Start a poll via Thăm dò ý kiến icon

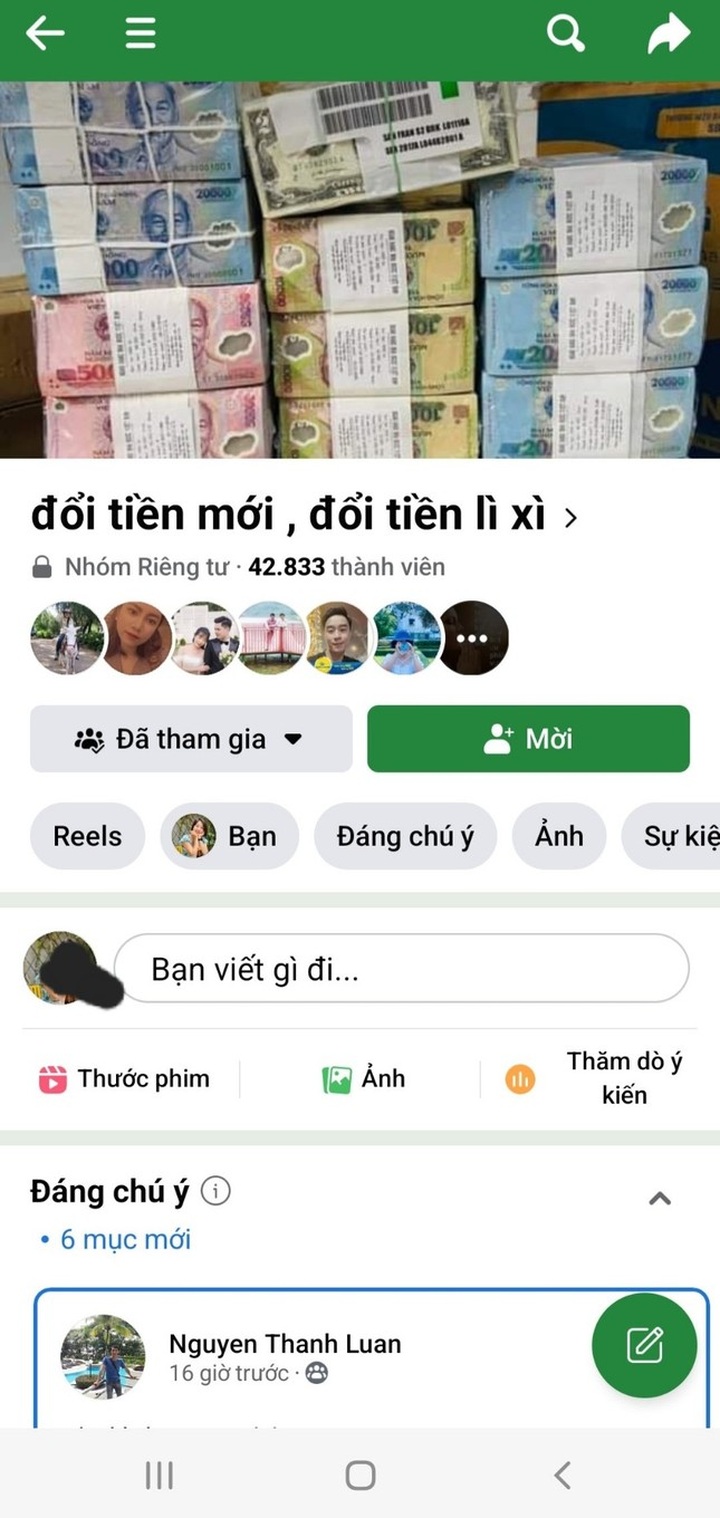point(519,1079)
